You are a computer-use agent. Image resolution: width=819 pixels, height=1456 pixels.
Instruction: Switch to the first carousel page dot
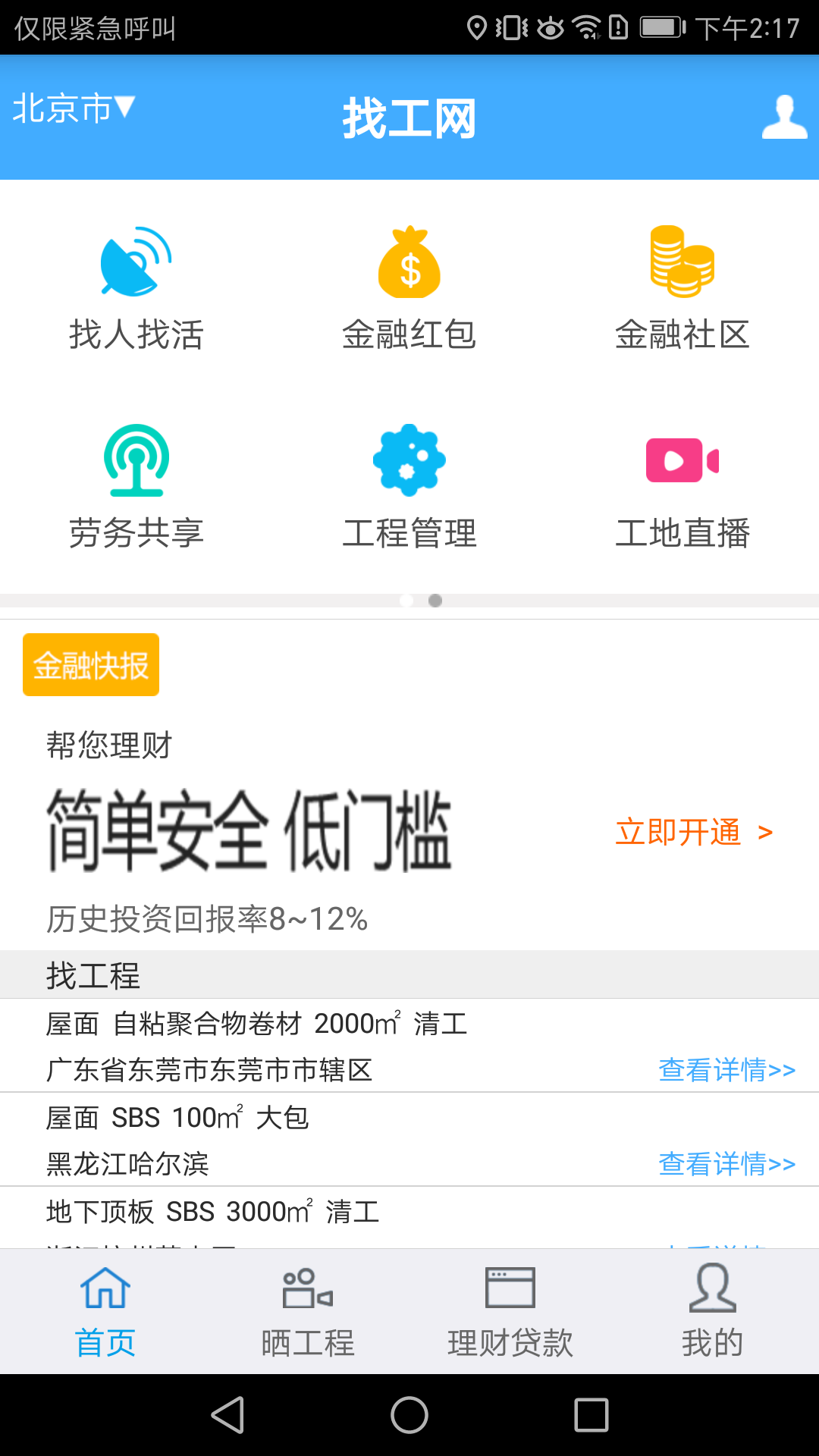click(409, 600)
